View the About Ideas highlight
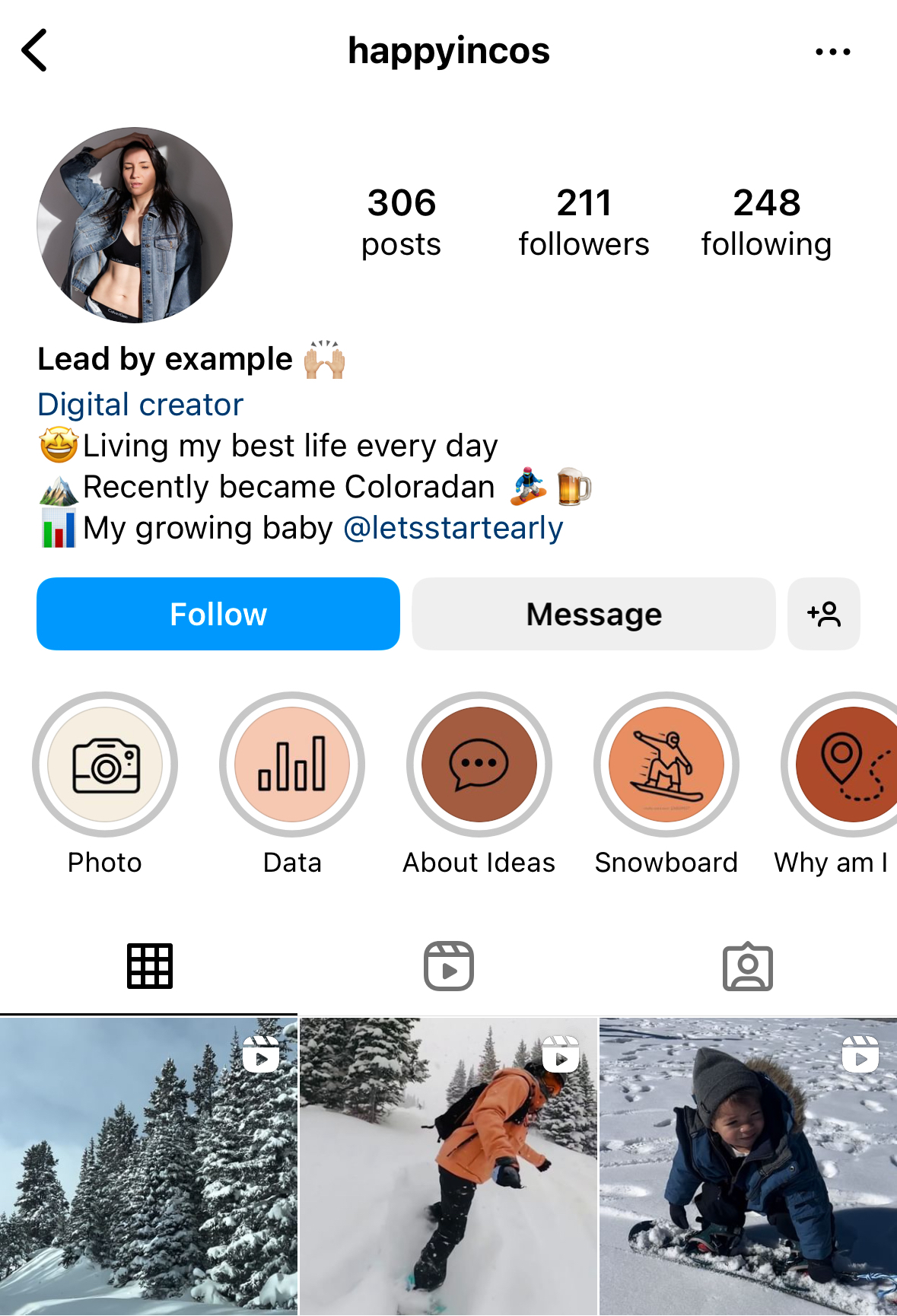 (x=479, y=764)
